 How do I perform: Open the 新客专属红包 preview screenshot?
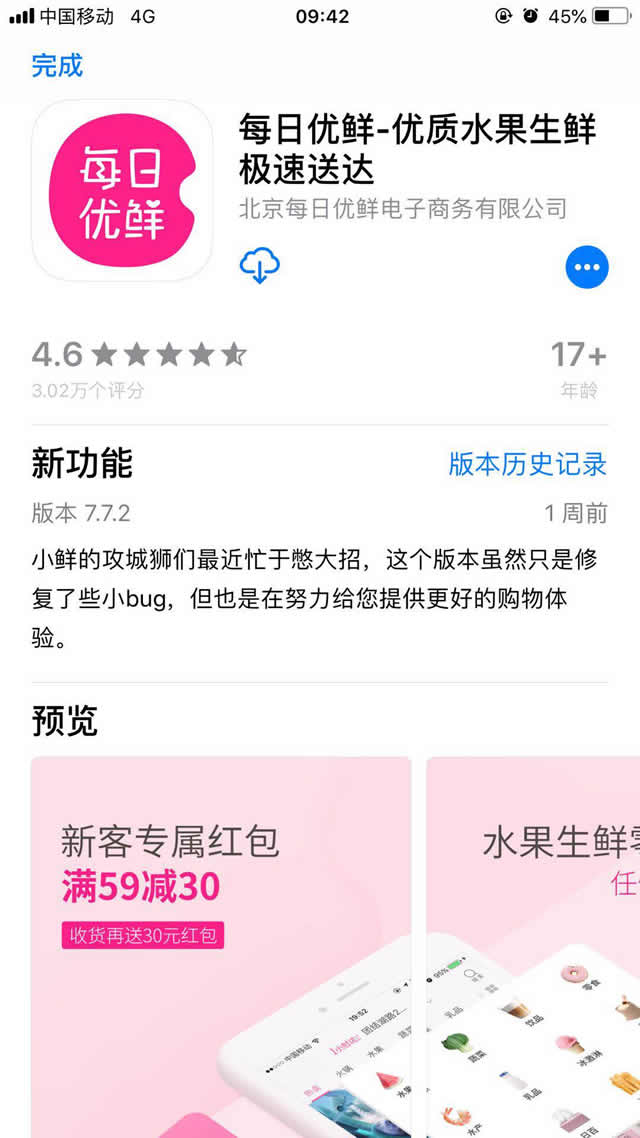click(x=220, y=945)
